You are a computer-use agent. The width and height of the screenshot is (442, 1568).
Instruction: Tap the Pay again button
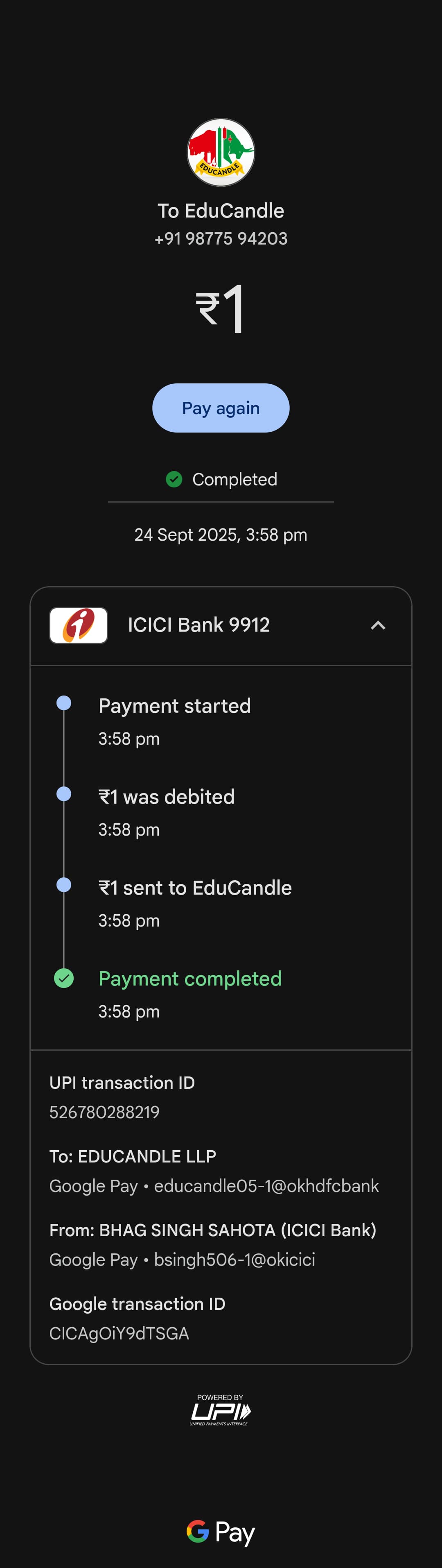point(221,408)
